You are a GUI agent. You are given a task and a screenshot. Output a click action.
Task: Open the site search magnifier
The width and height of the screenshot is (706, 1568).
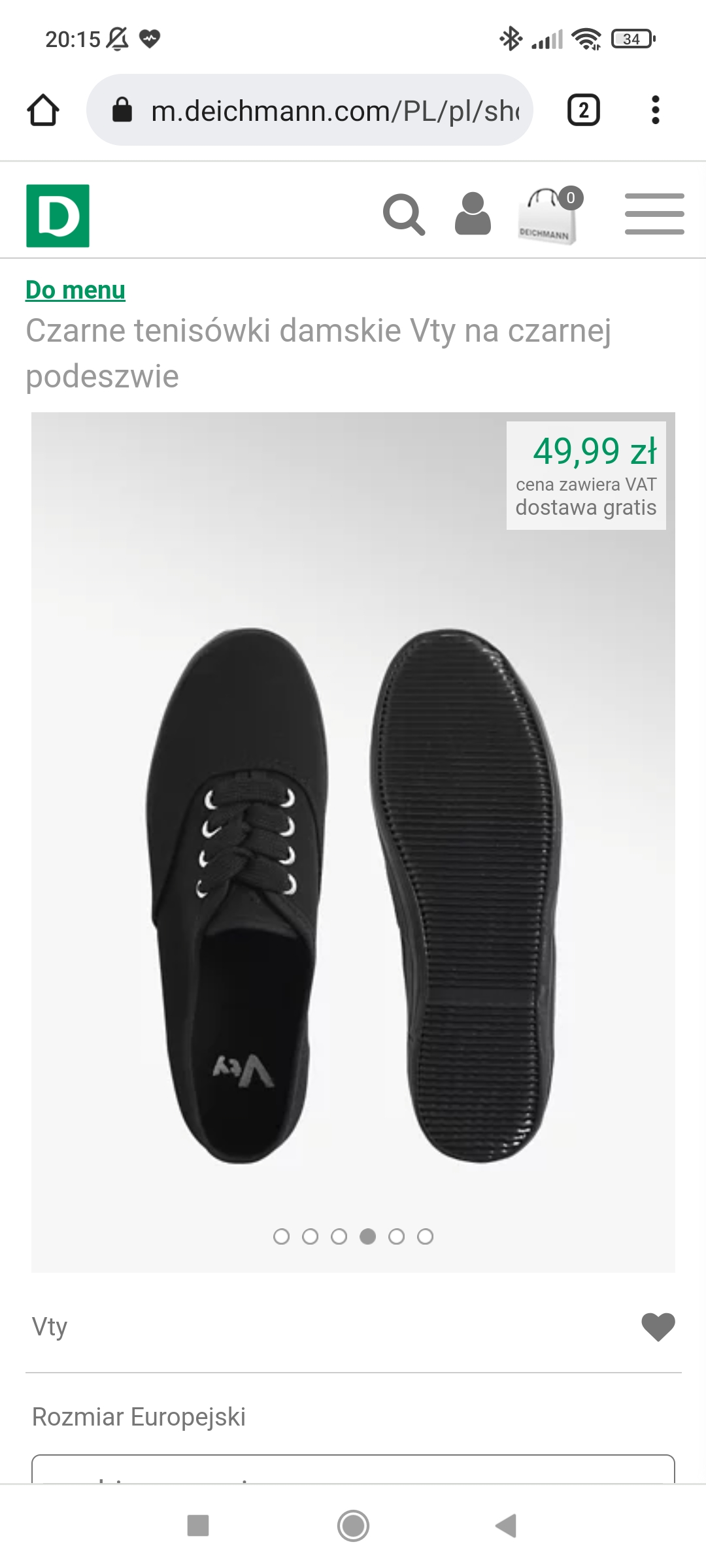tap(403, 214)
